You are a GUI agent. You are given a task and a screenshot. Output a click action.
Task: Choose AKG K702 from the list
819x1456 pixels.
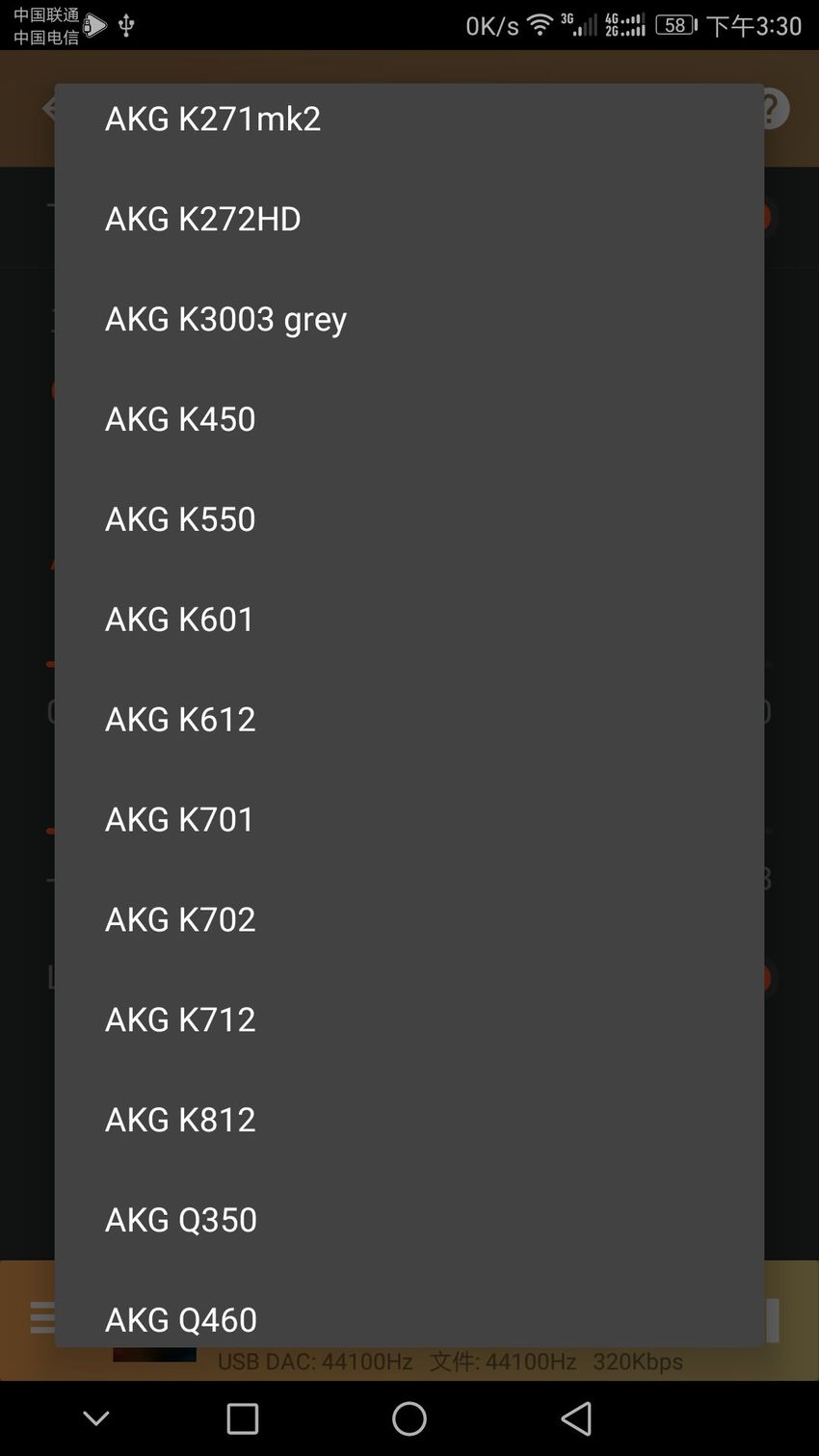point(409,920)
